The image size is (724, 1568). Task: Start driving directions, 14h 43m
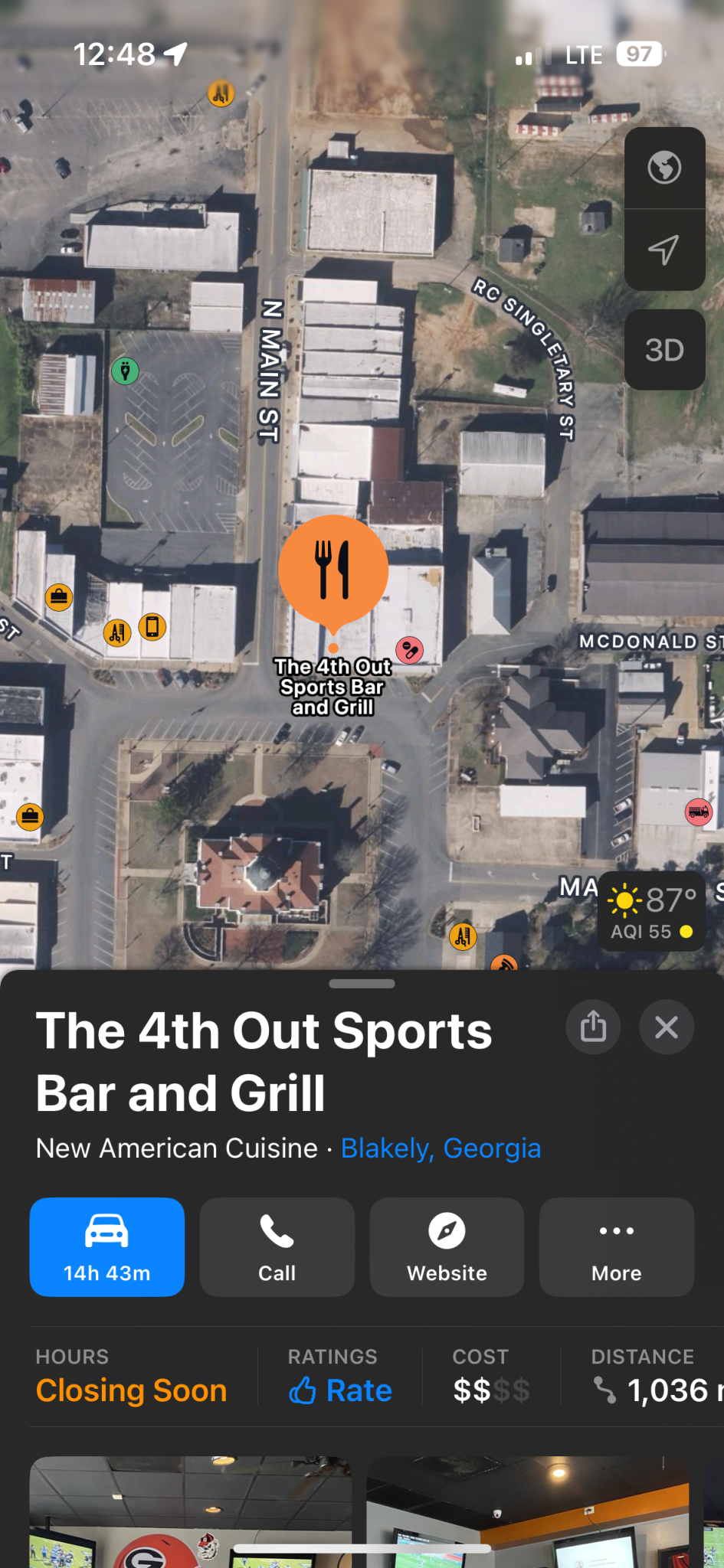click(x=107, y=1246)
